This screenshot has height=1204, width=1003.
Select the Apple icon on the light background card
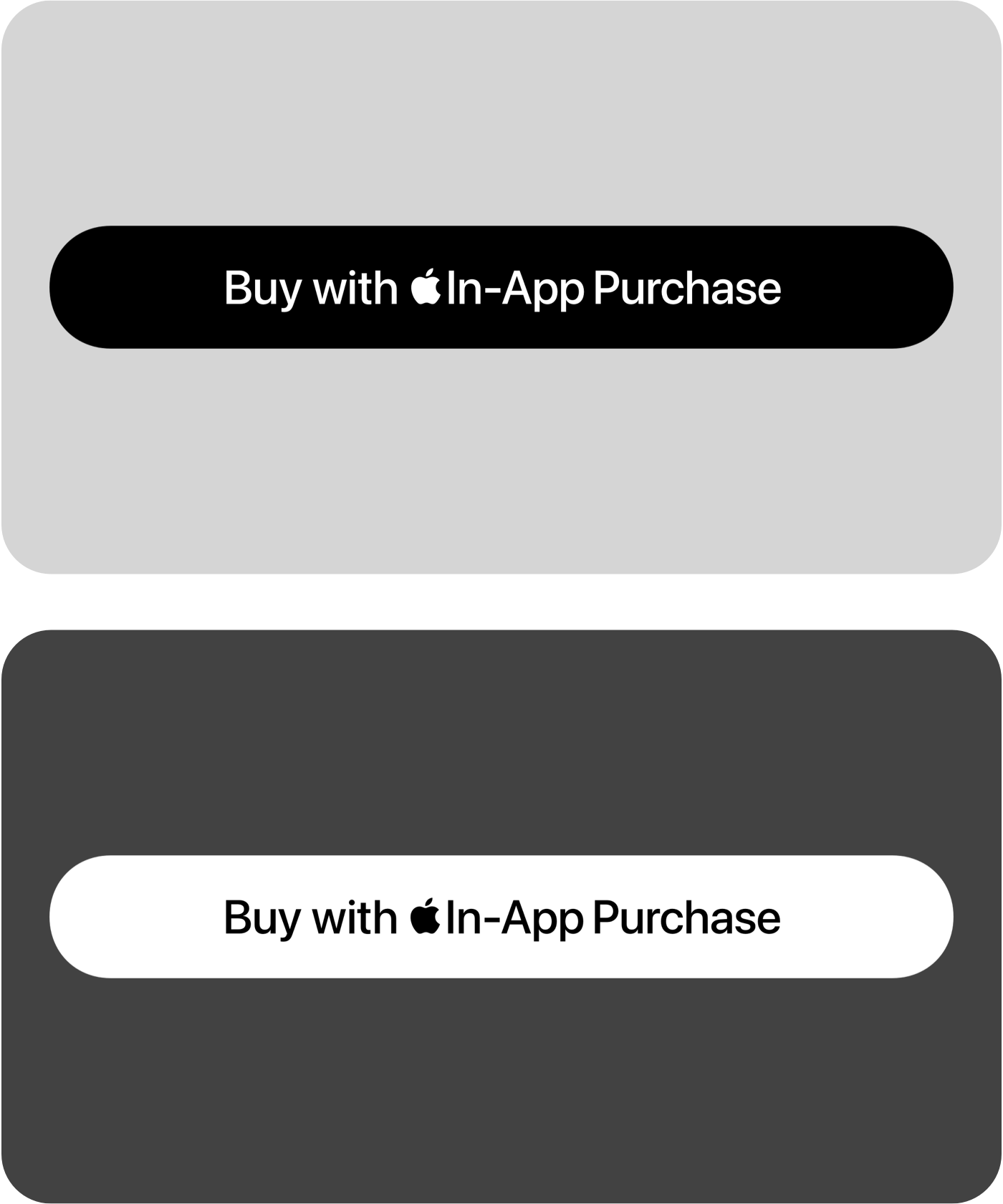[425, 288]
